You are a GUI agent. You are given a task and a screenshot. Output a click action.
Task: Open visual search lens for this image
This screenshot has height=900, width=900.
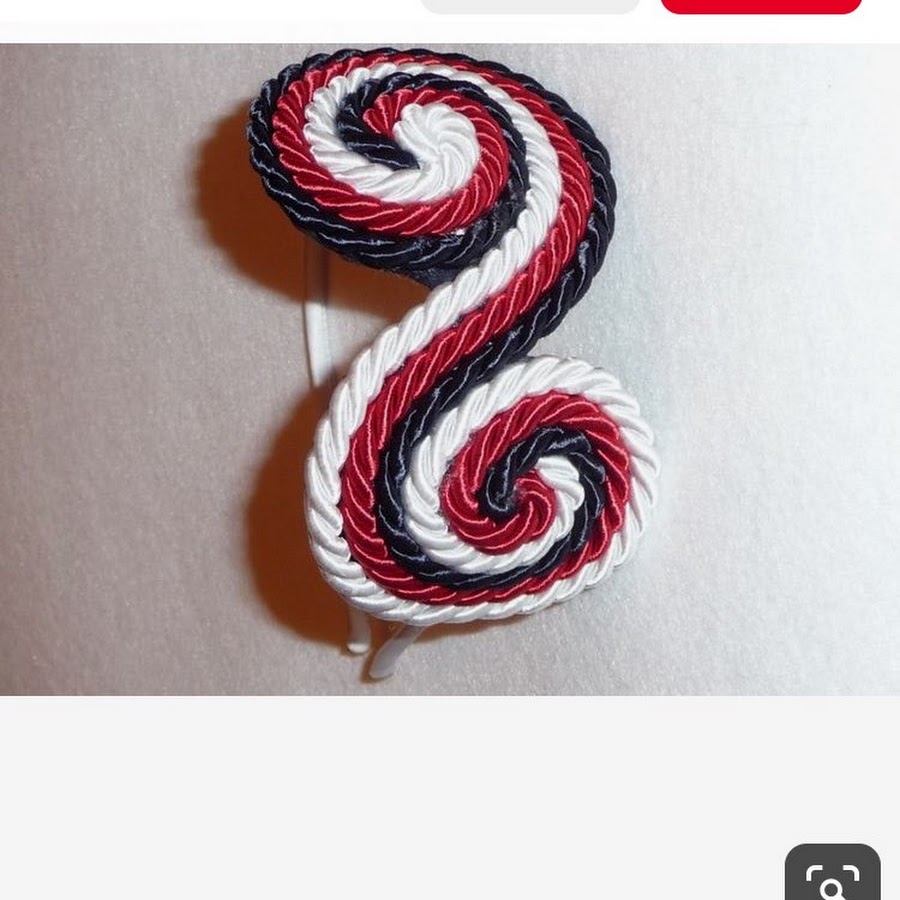832,878
